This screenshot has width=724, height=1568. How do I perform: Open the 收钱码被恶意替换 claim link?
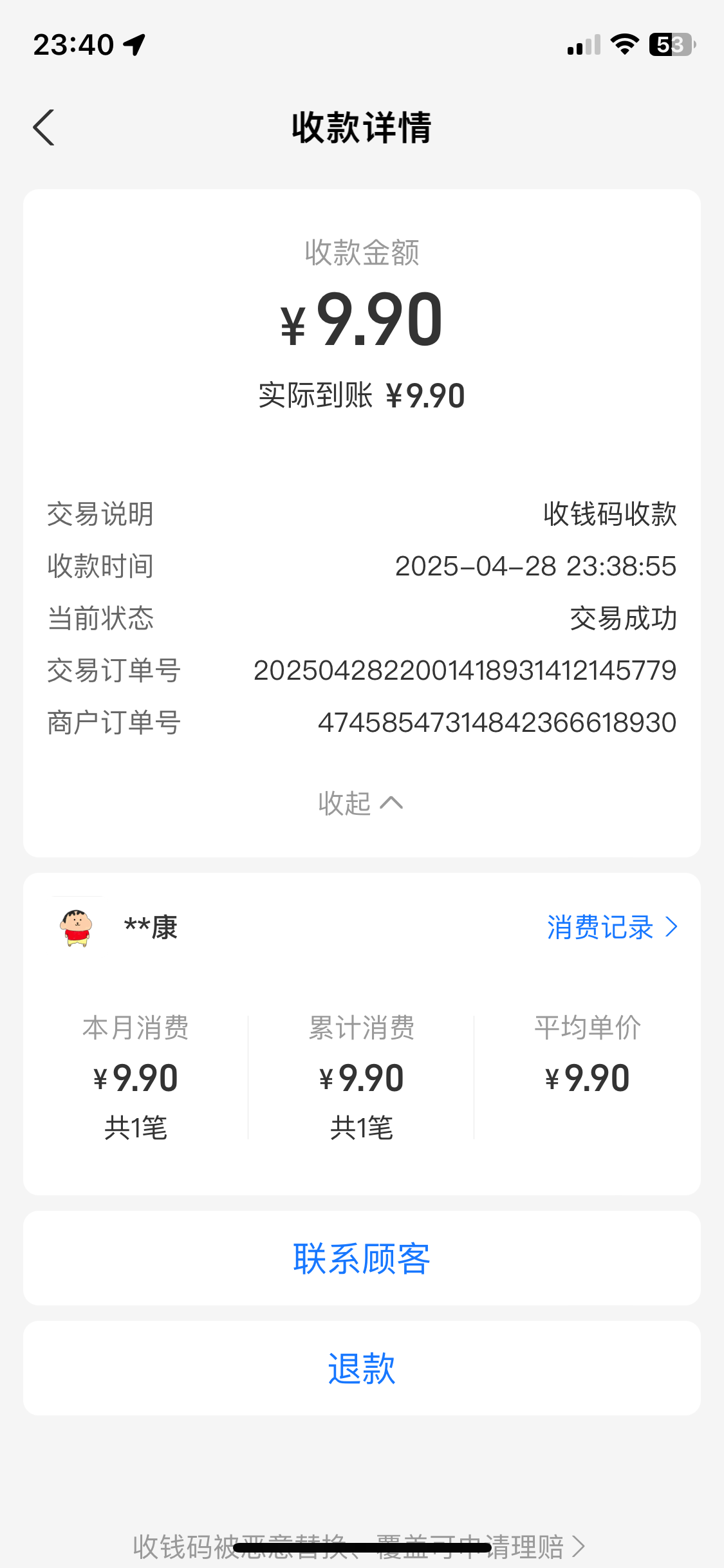tap(359, 1546)
